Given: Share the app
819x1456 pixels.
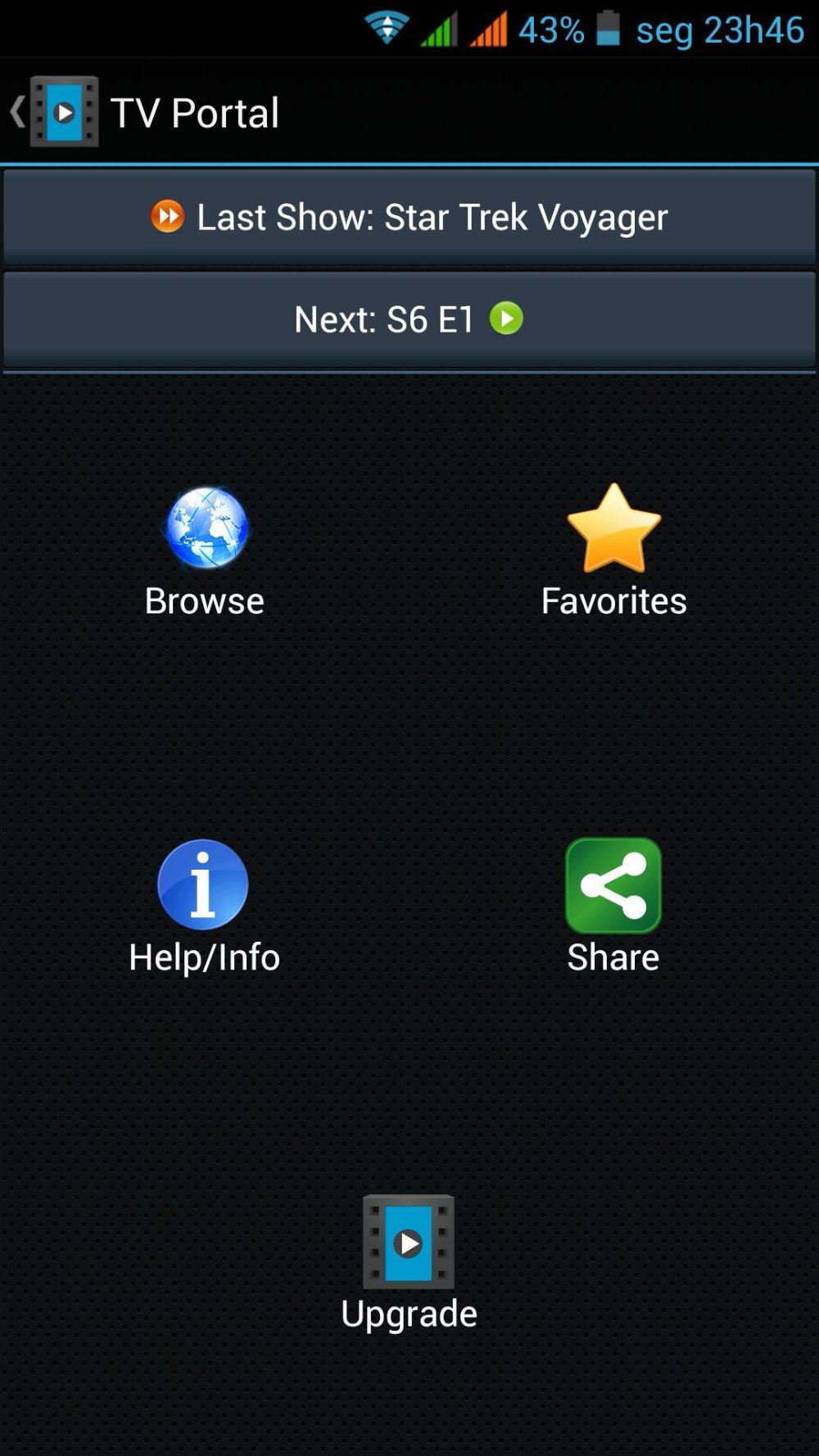Looking at the screenshot, I should [x=613, y=907].
